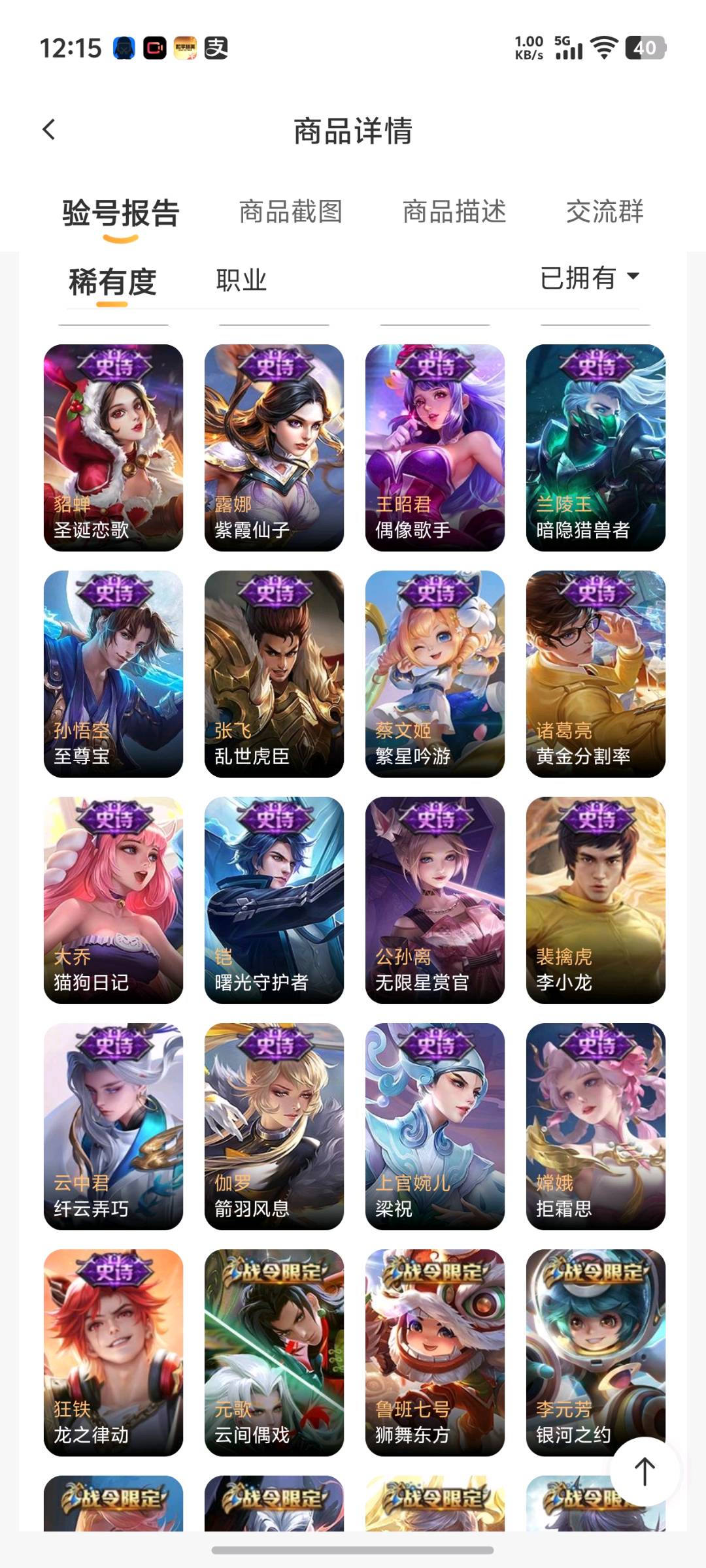
Task: Open 孙悟空 至尊宝 skin card
Action: (x=113, y=674)
